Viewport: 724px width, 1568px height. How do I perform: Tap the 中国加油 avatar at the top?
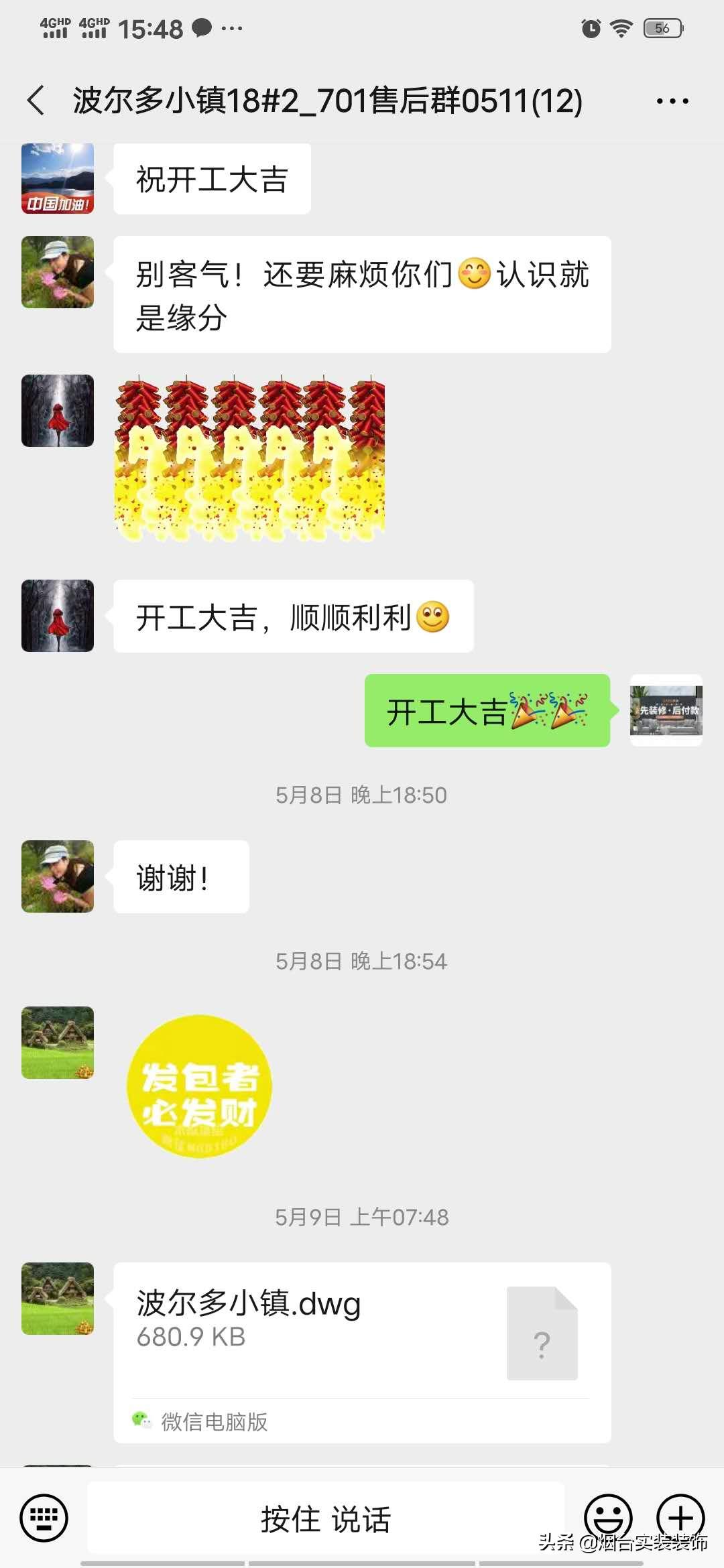point(57,178)
